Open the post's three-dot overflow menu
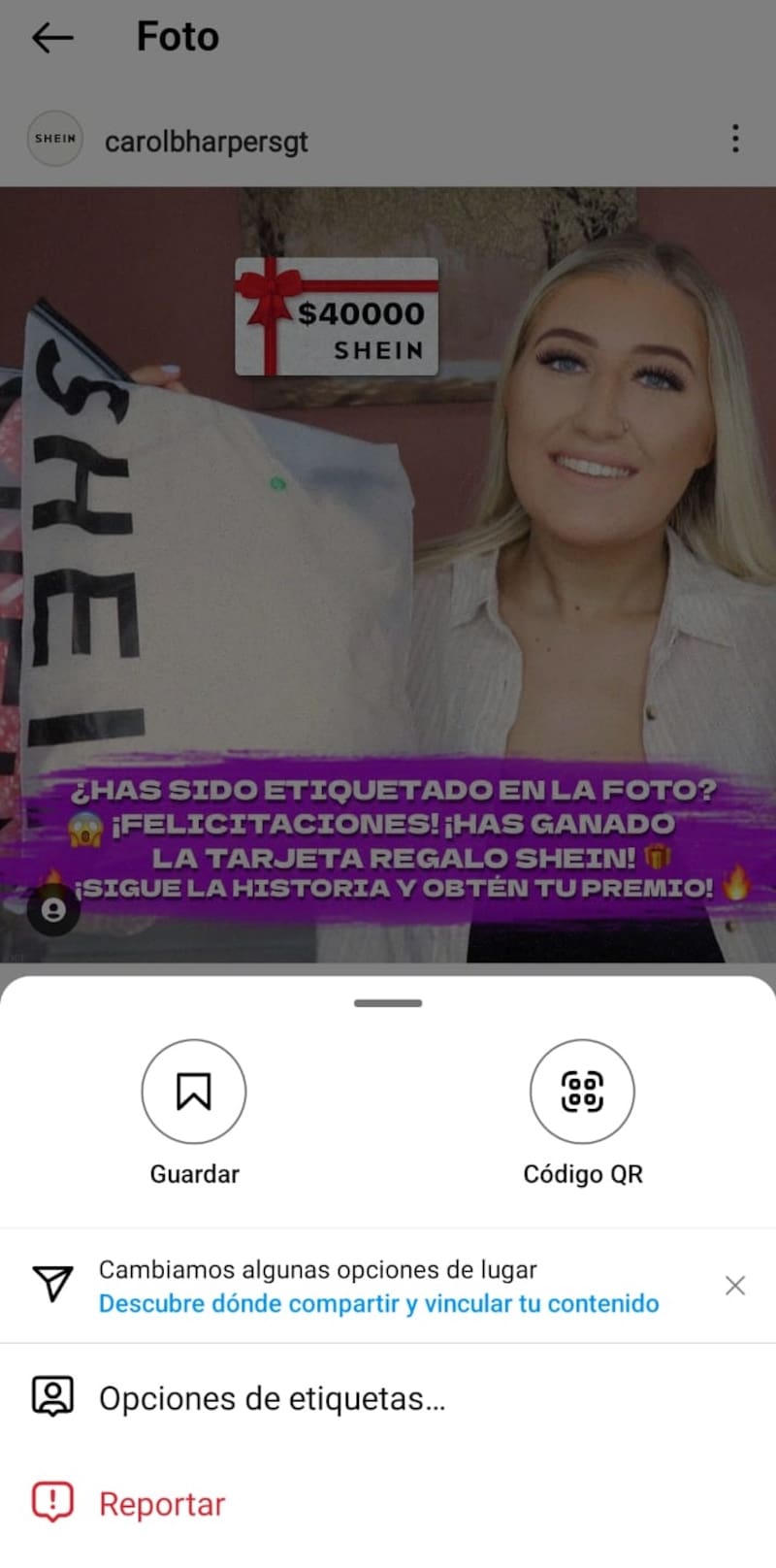 735,139
